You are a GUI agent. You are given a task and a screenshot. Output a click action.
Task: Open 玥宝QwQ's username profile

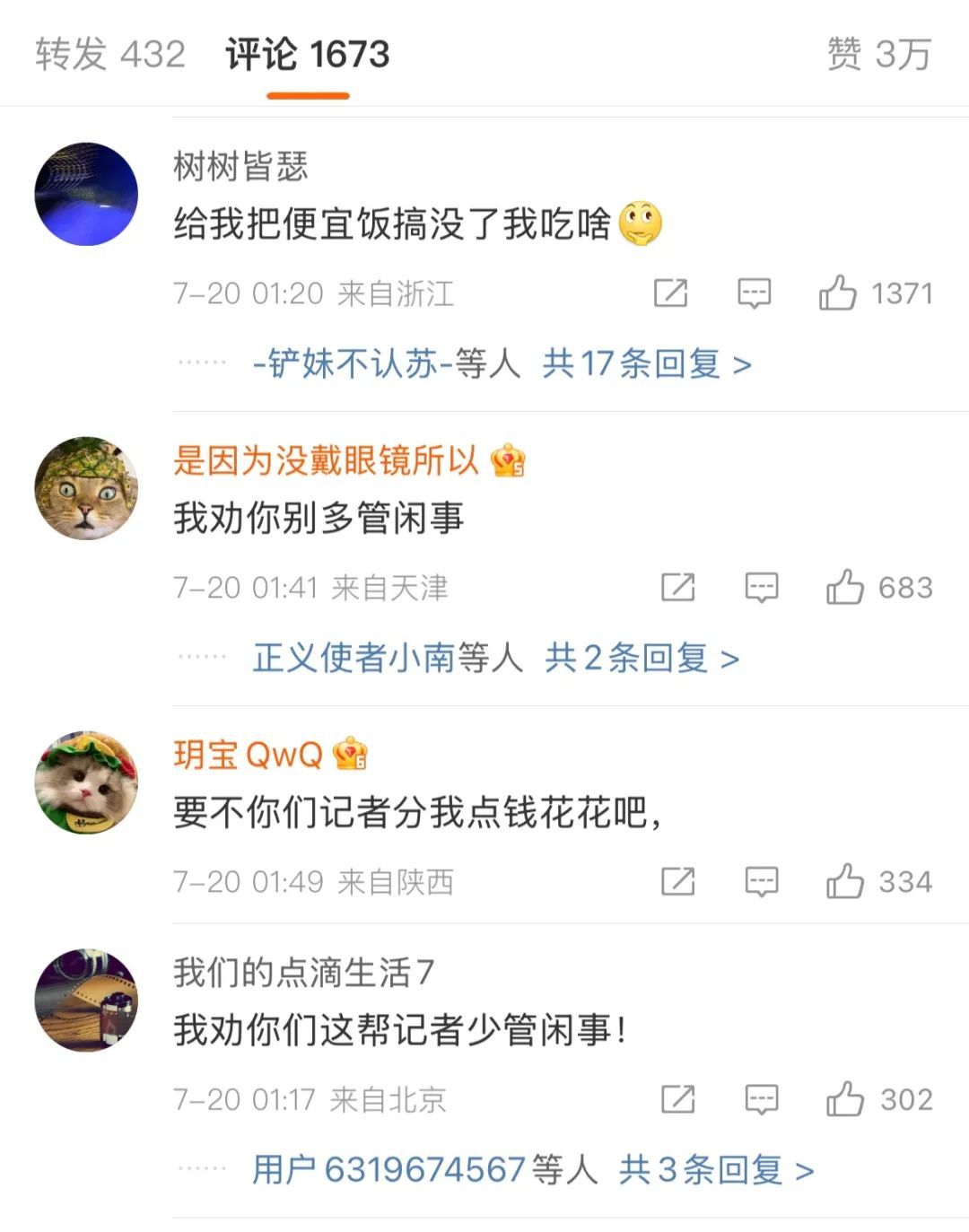(249, 755)
